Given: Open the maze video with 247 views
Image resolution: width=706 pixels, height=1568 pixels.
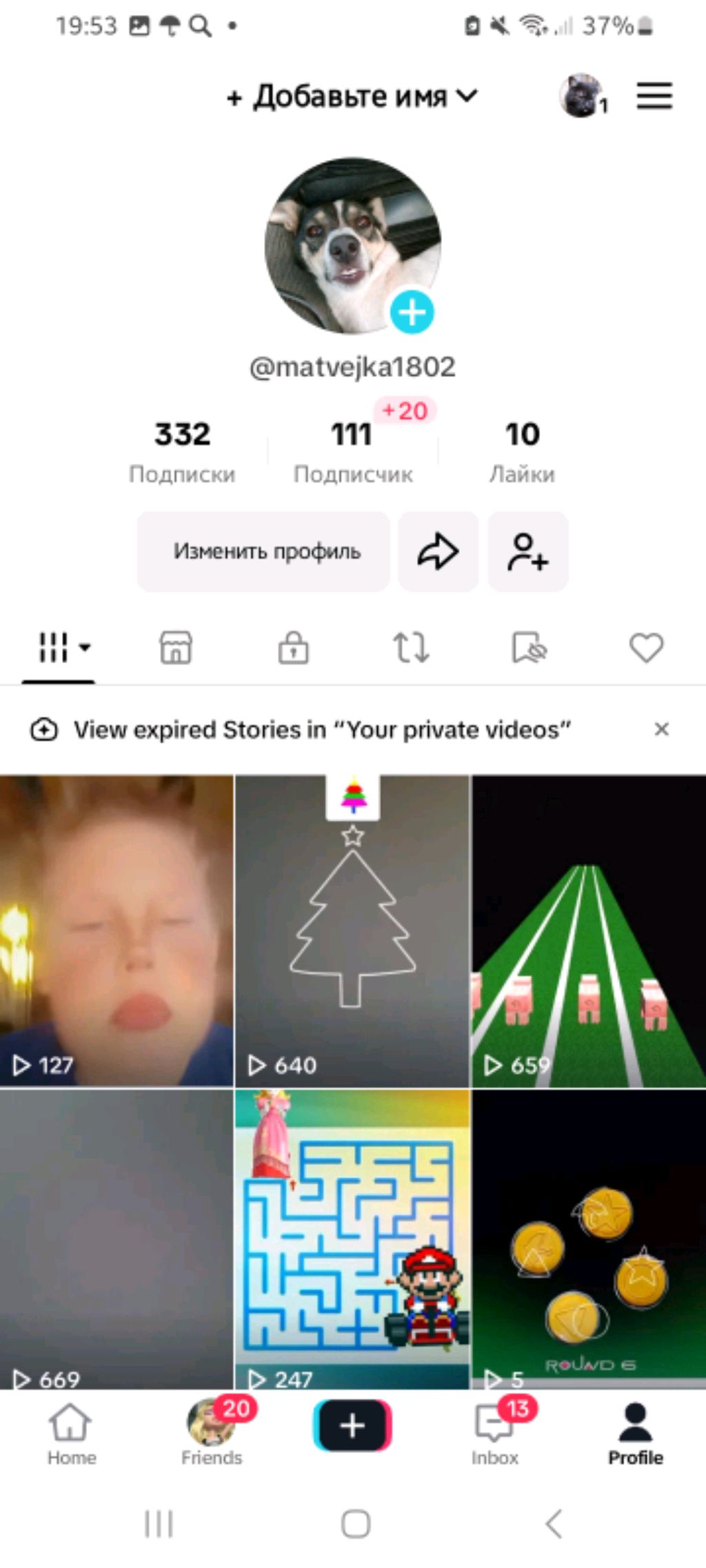Looking at the screenshot, I should click(352, 1237).
